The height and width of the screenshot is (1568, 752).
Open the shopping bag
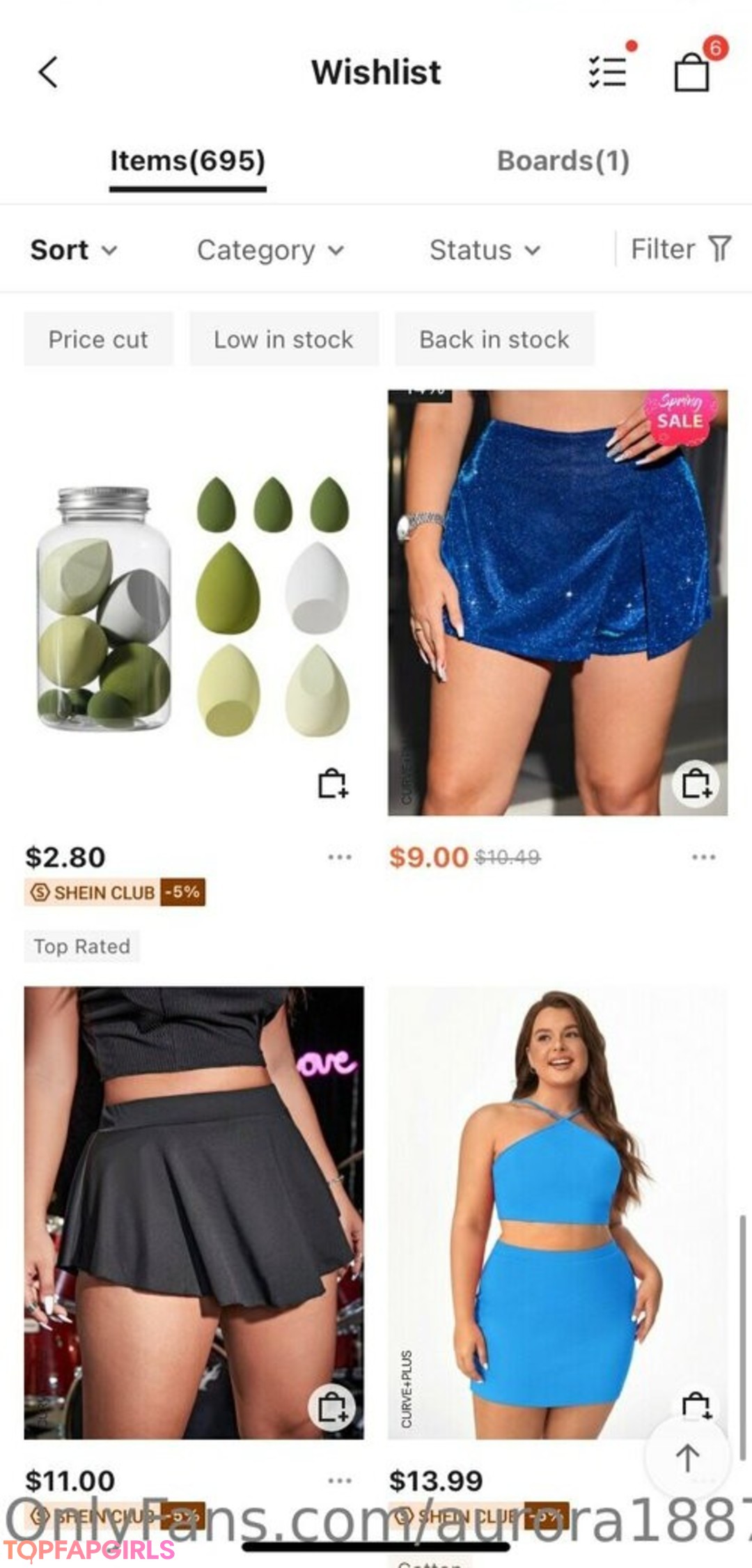click(x=692, y=72)
